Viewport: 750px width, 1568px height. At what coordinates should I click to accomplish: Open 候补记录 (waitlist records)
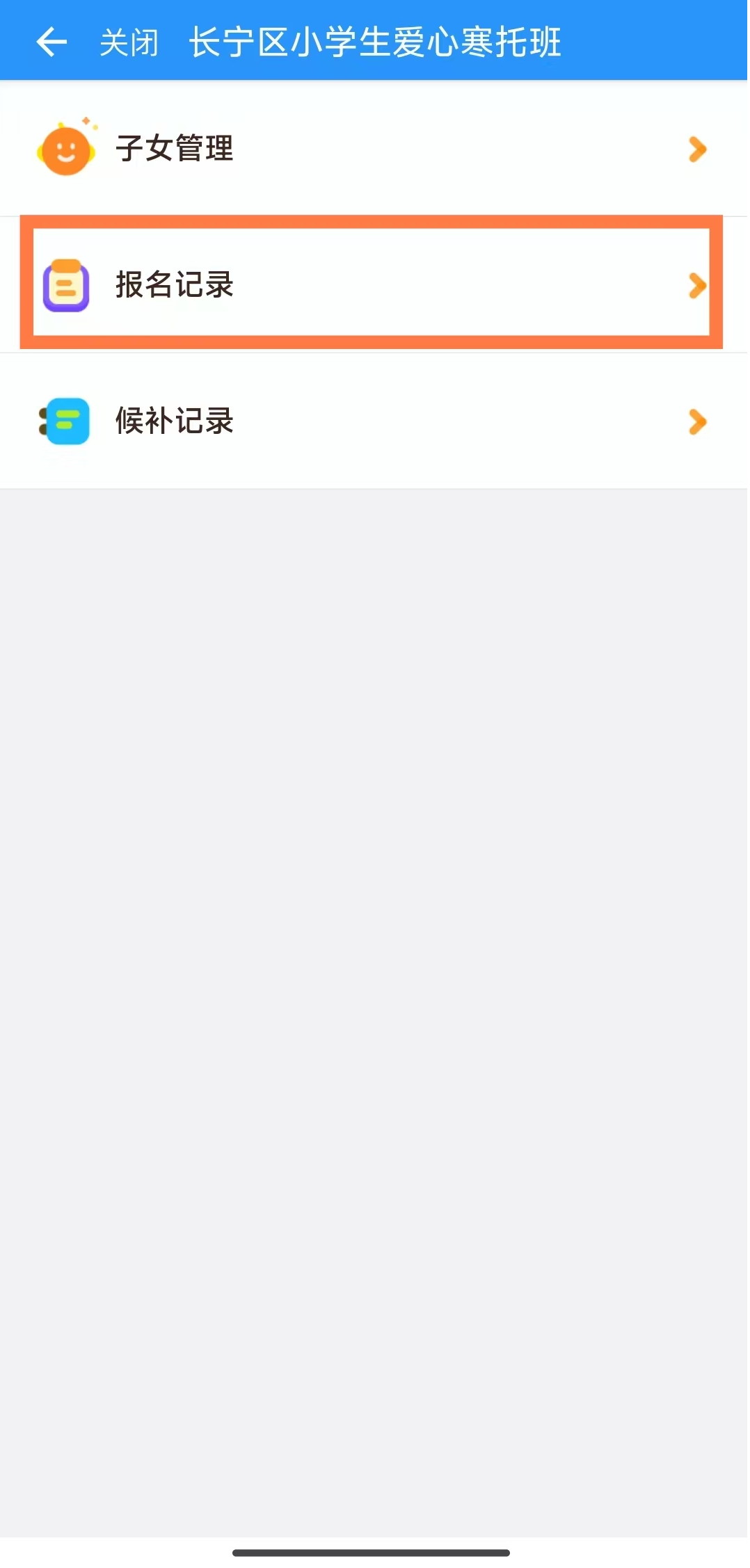[x=374, y=421]
